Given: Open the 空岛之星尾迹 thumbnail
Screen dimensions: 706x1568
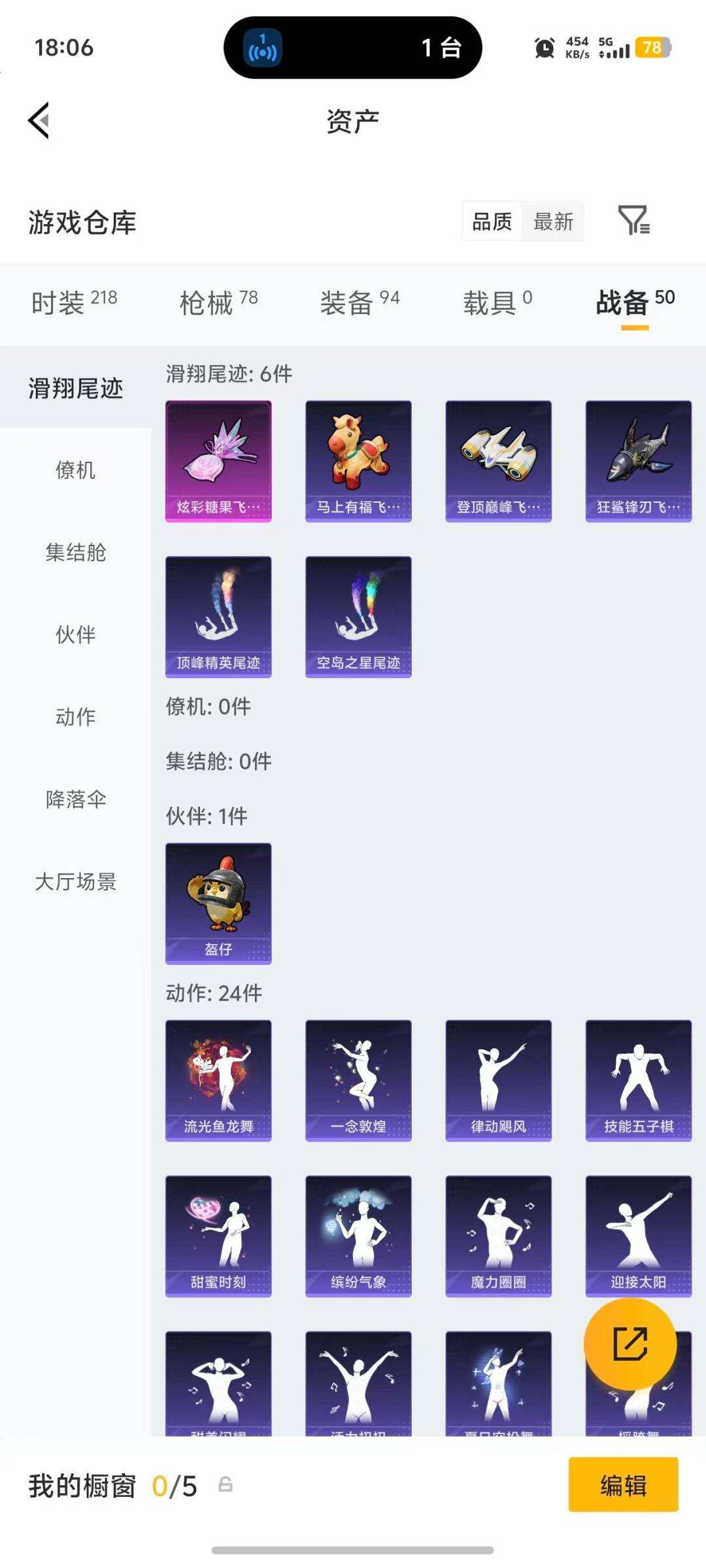Looking at the screenshot, I should [x=358, y=616].
